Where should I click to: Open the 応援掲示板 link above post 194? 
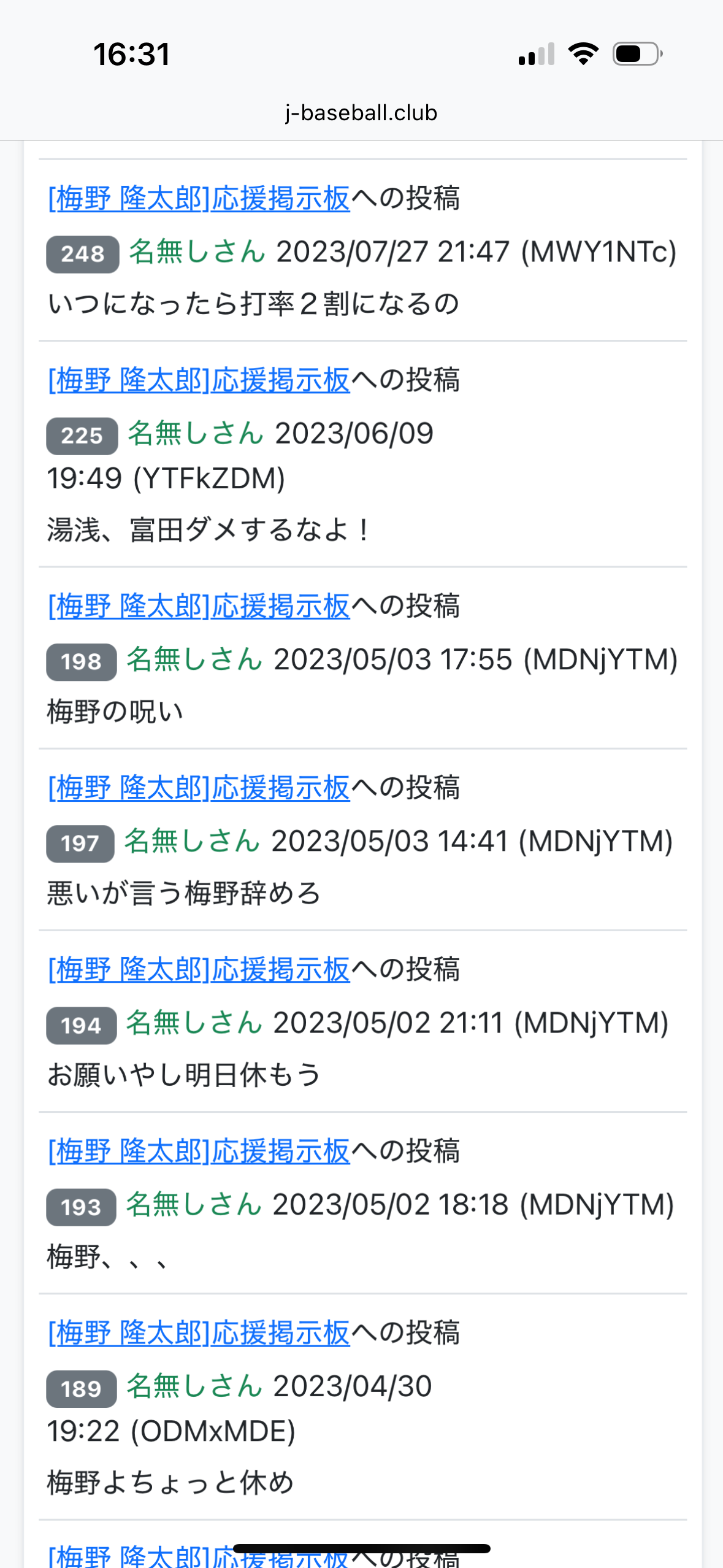pyautogui.click(x=199, y=969)
